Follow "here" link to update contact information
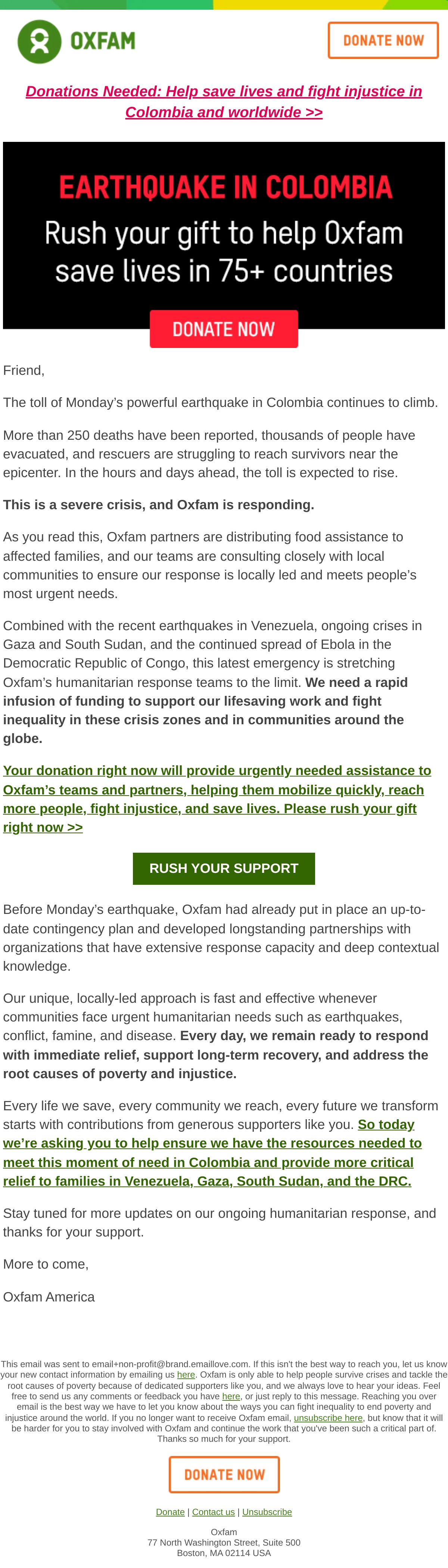 point(186,1375)
